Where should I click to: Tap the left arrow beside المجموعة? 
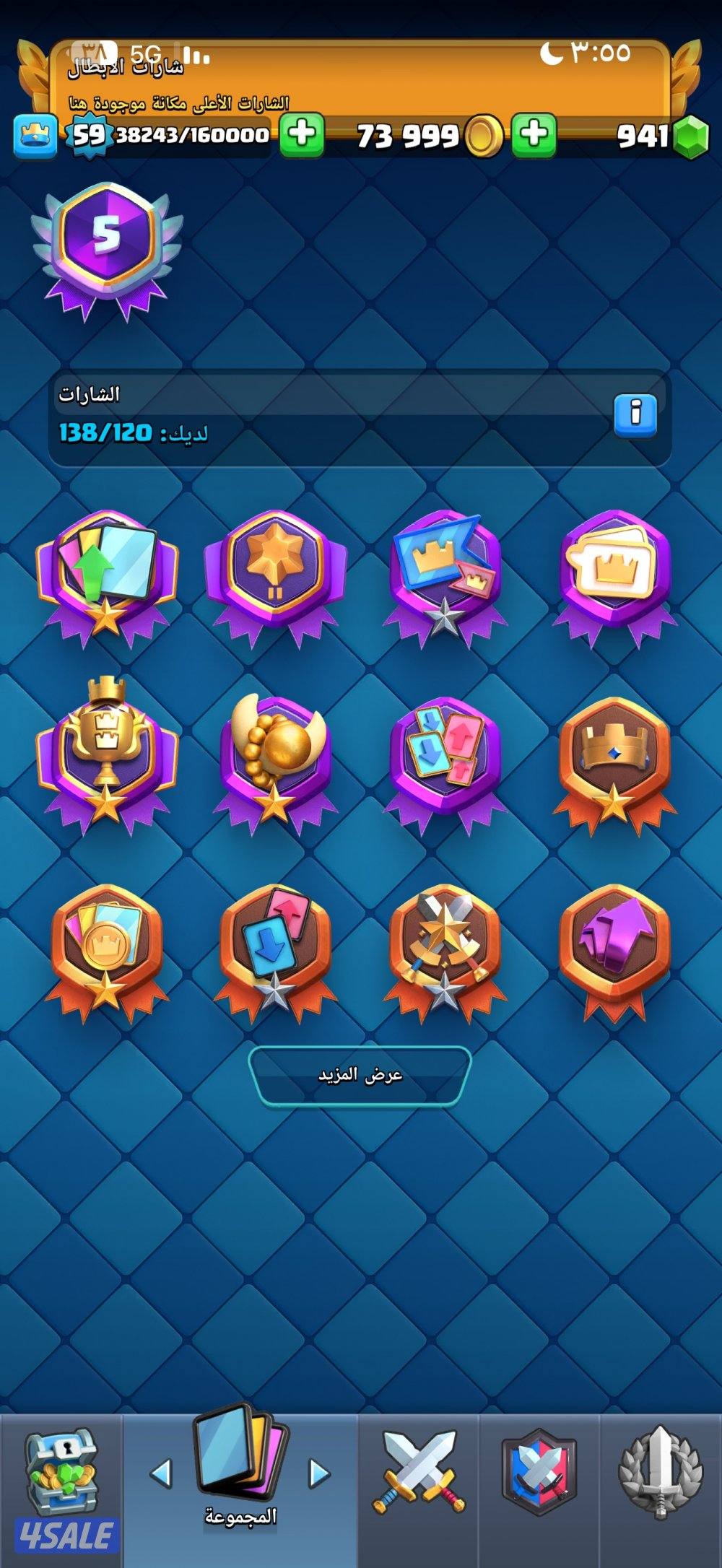pyautogui.click(x=161, y=1473)
